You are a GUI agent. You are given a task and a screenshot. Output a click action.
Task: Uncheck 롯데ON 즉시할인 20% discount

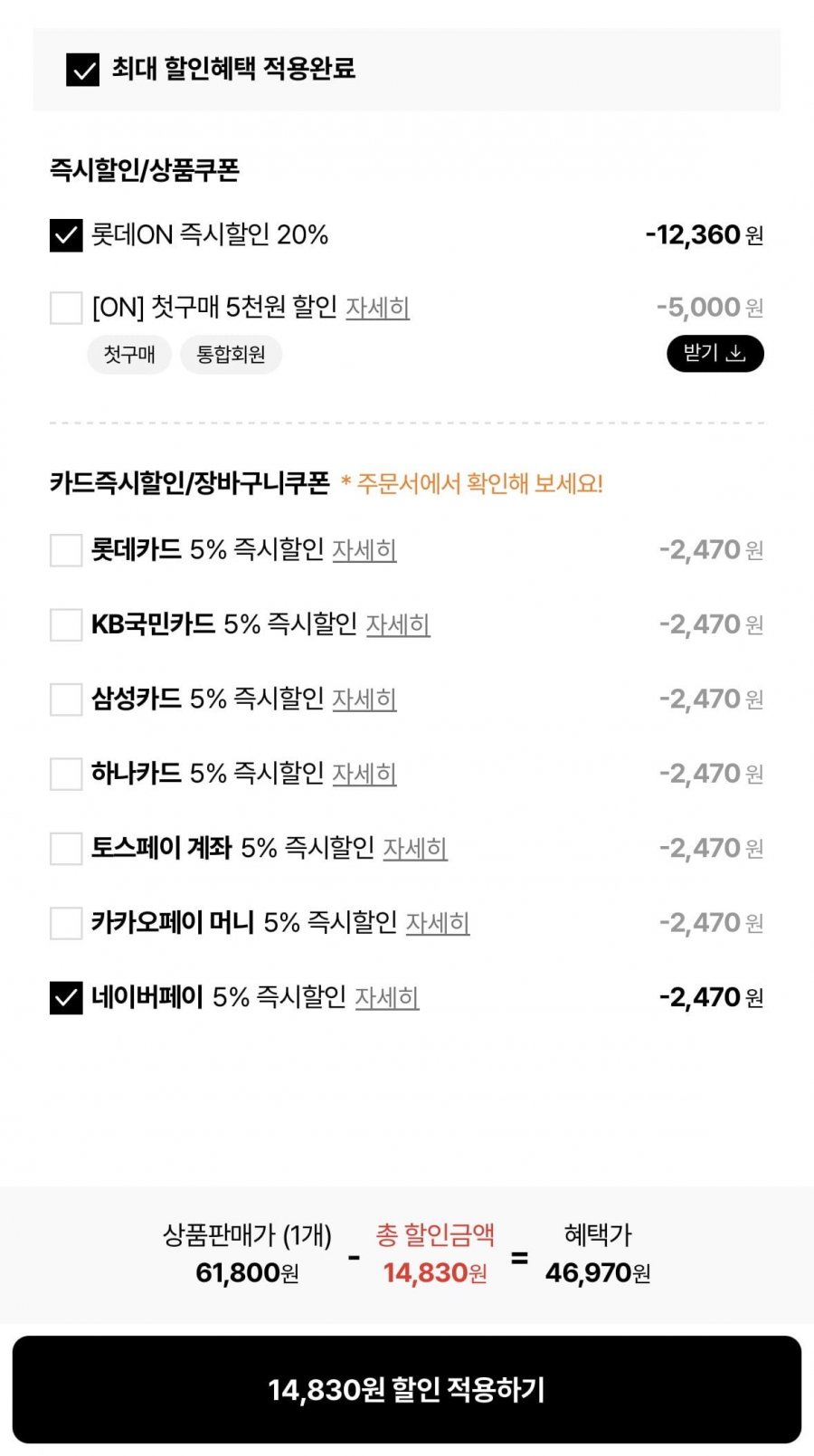click(66, 236)
